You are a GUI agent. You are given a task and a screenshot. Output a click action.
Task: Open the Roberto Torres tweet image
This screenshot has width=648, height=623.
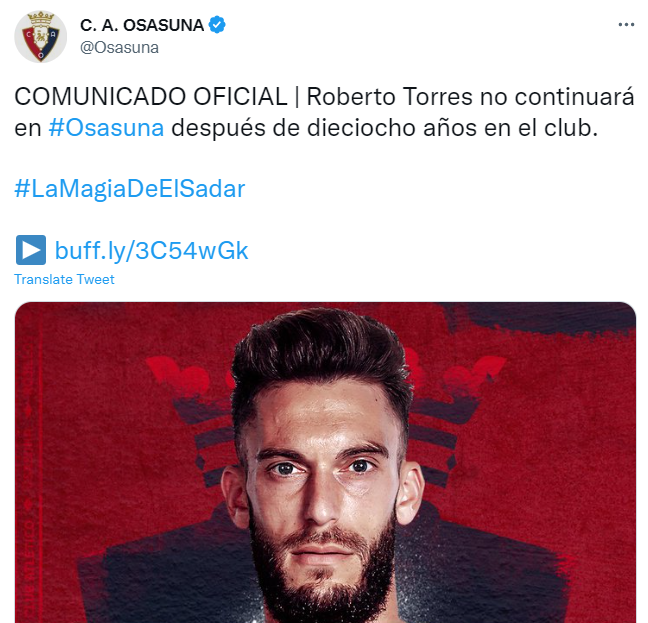(x=325, y=460)
